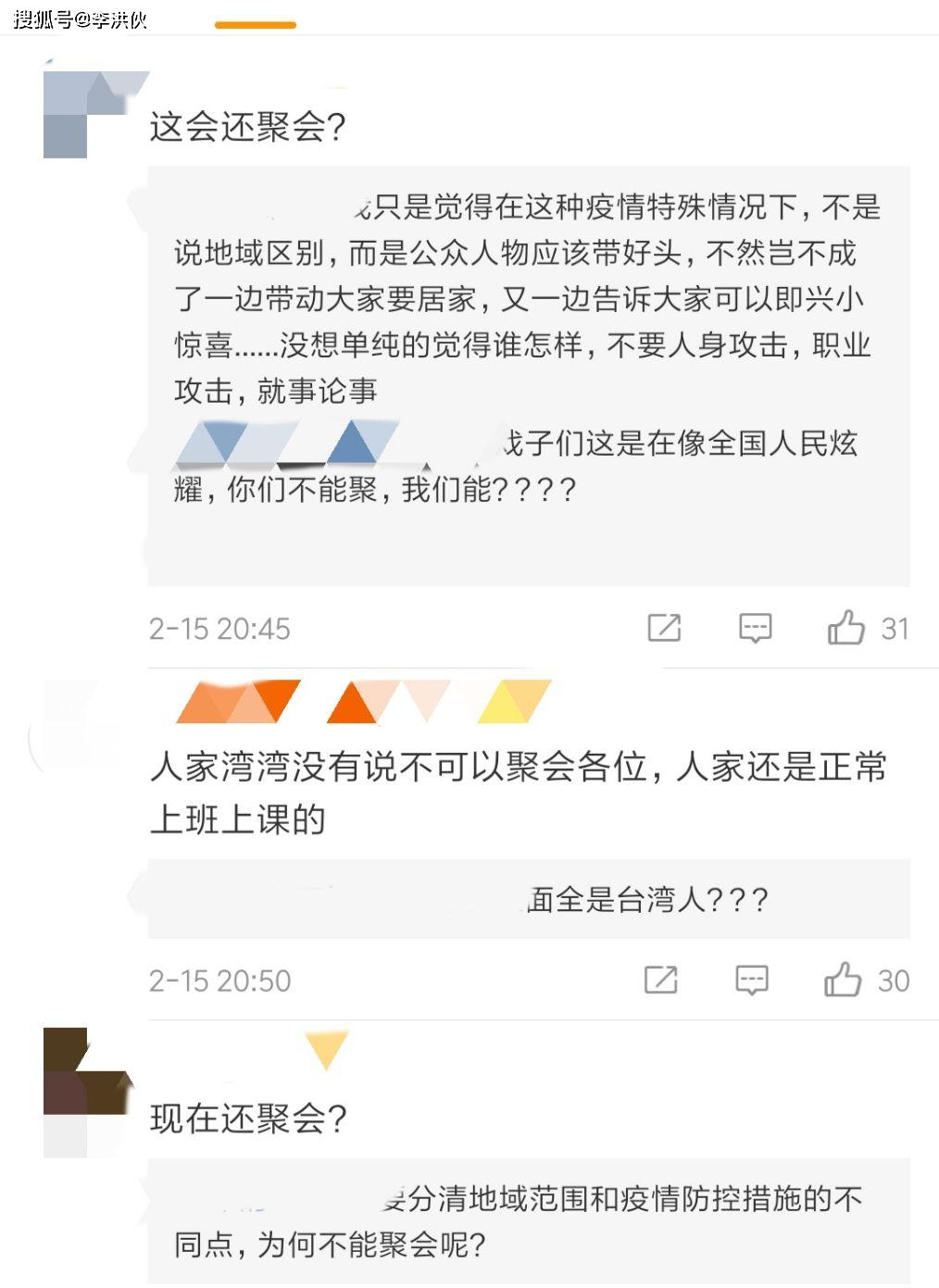
Task: Like the comment posted at 2-15 20:45
Action: pyautogui.click(x=845, y=628)
